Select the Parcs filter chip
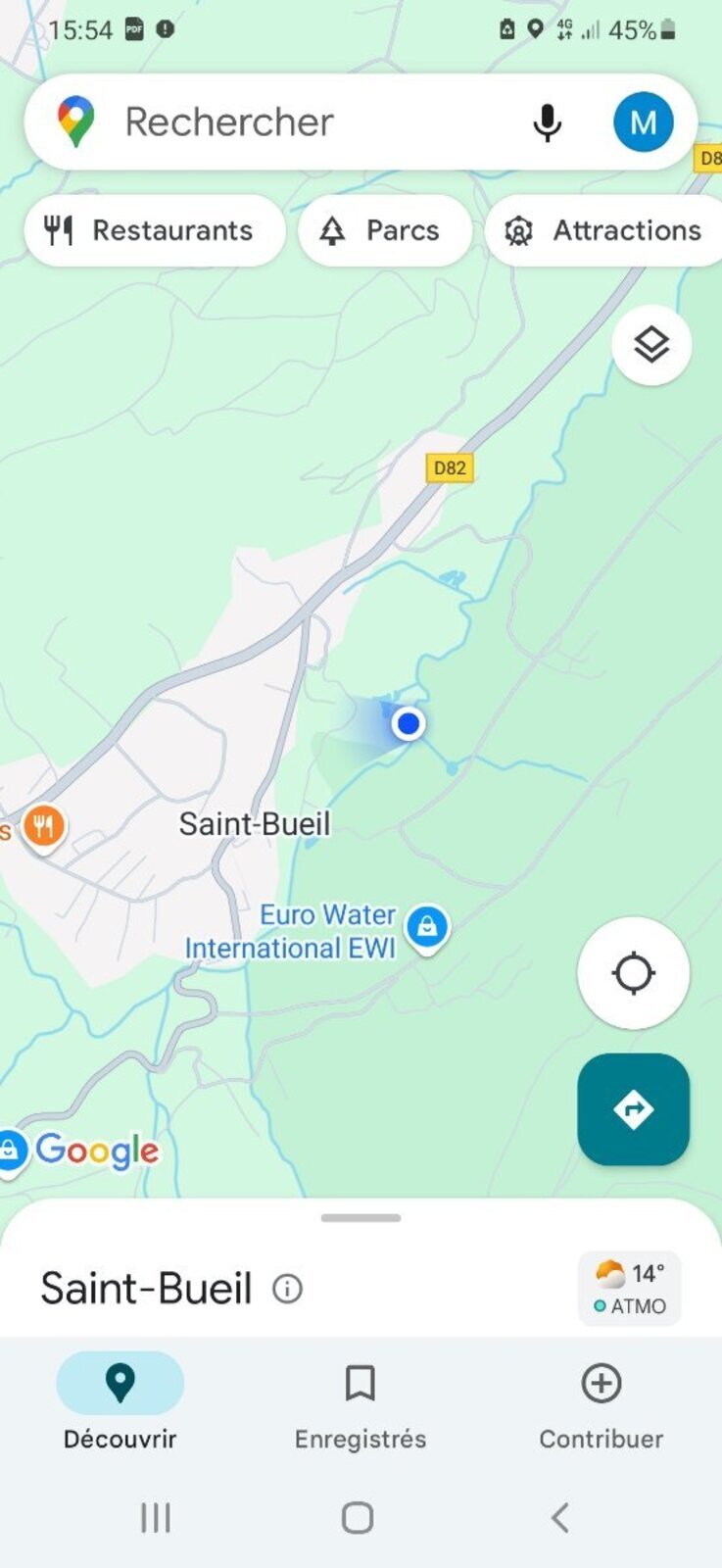Image resolution: width=722 pixels, height=1568 pixels. [x=384, y=230]
